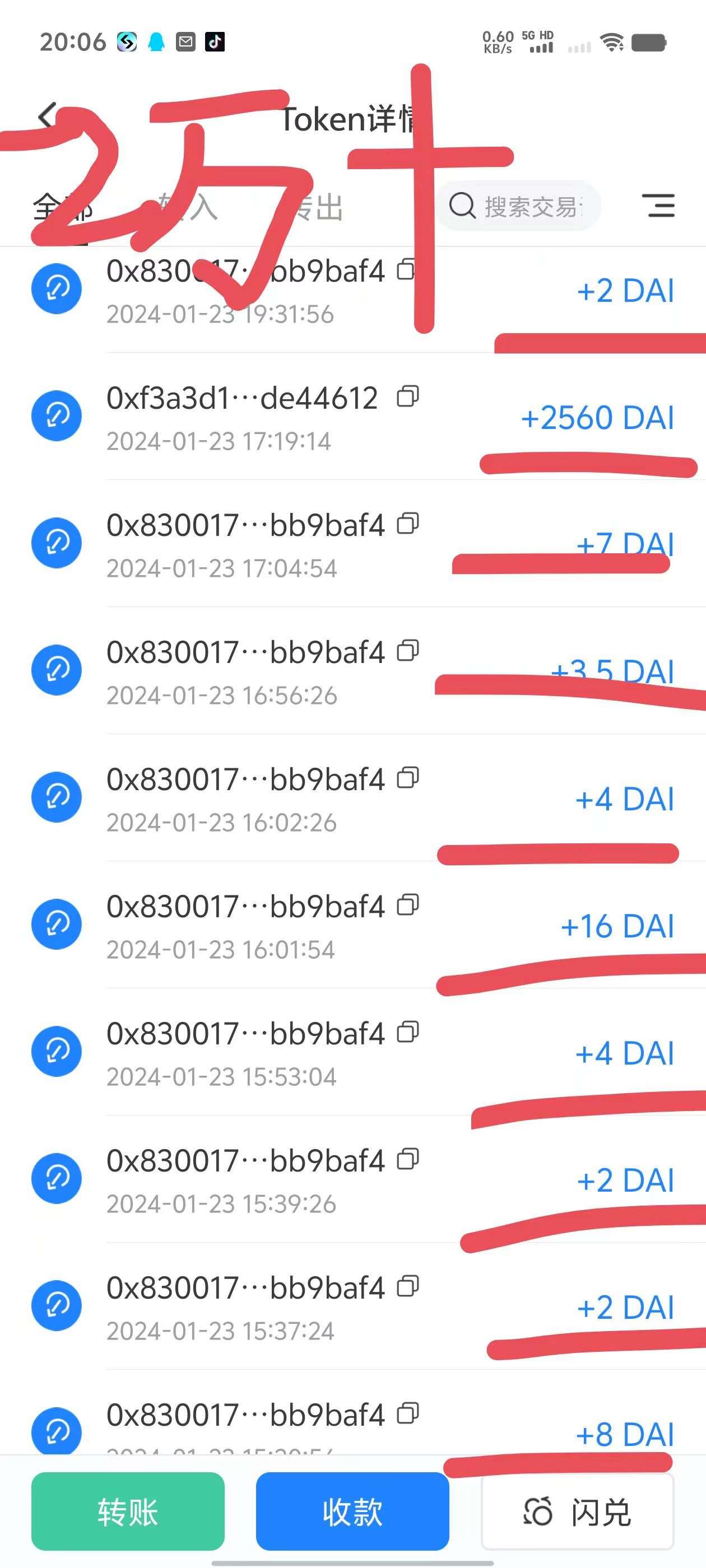The height and width of the screenshot is (1568, 706).
Task: Tap the 收款 receive button
Action: (352, 1511)
